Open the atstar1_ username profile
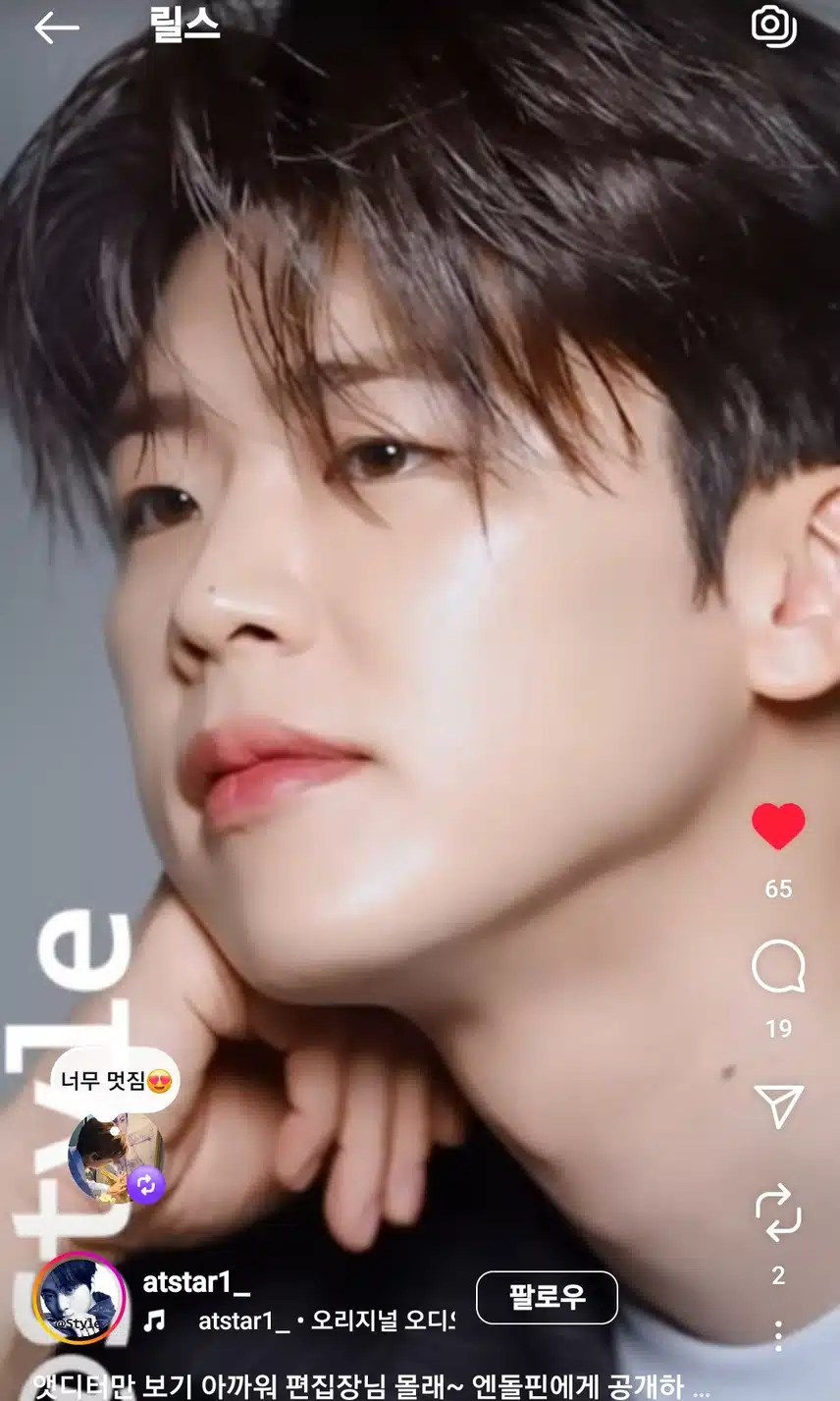The height and width of the screenshot is (1401, 840). pyautogui.click(x=196, y=1282)
